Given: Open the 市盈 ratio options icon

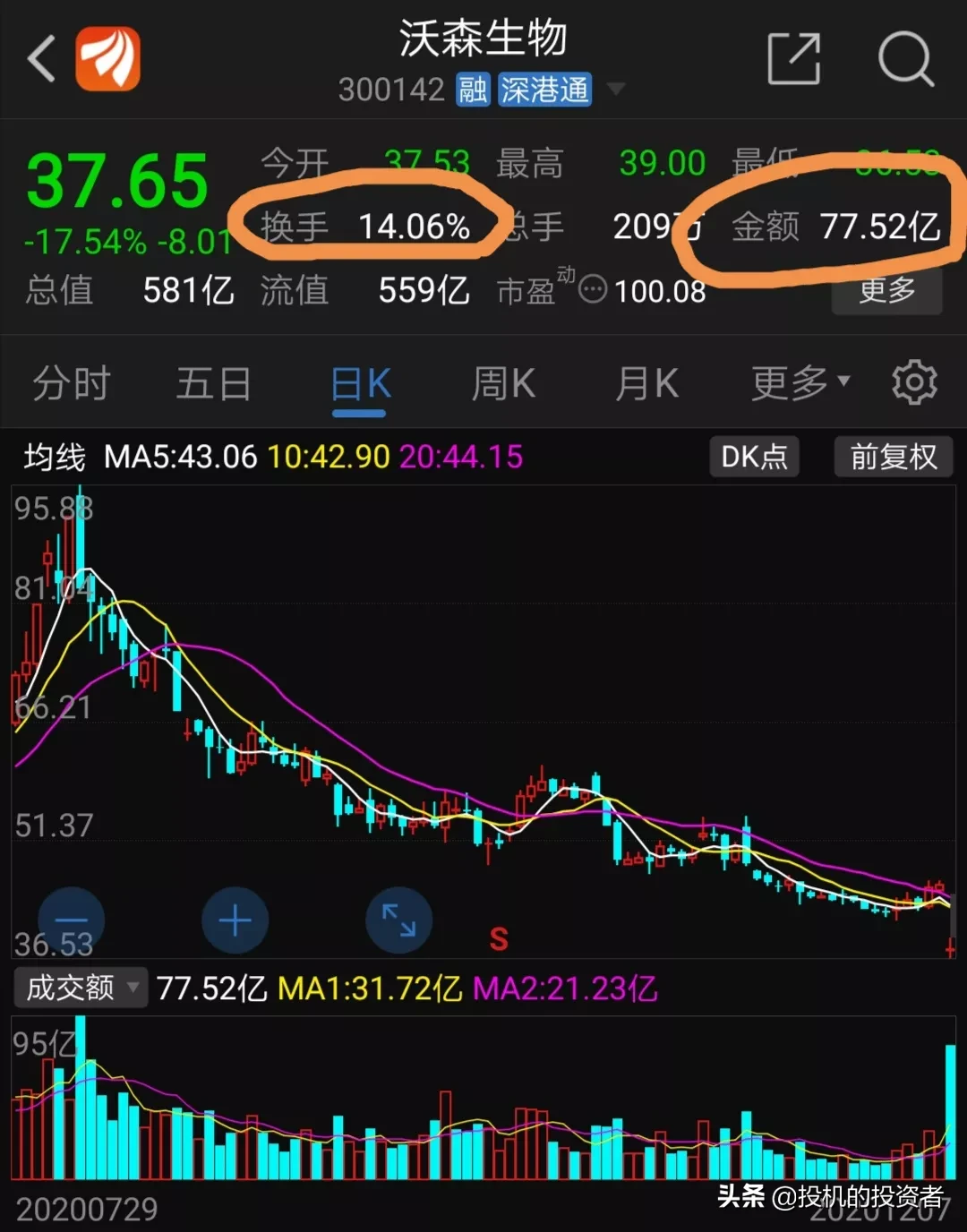Looking at the screenshot, I should (593, 290).
